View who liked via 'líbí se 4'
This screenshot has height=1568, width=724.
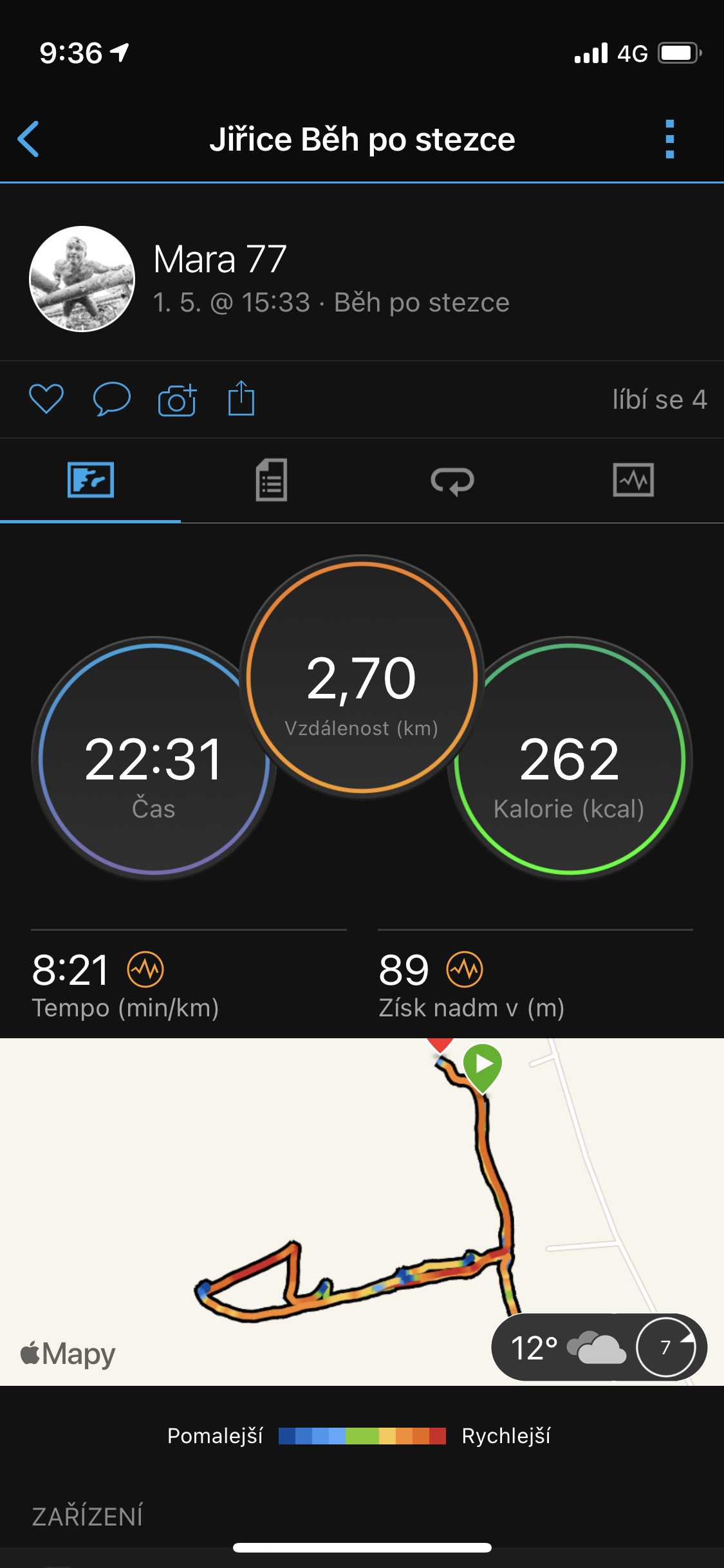pyautogui.click(x=660, y=400)
